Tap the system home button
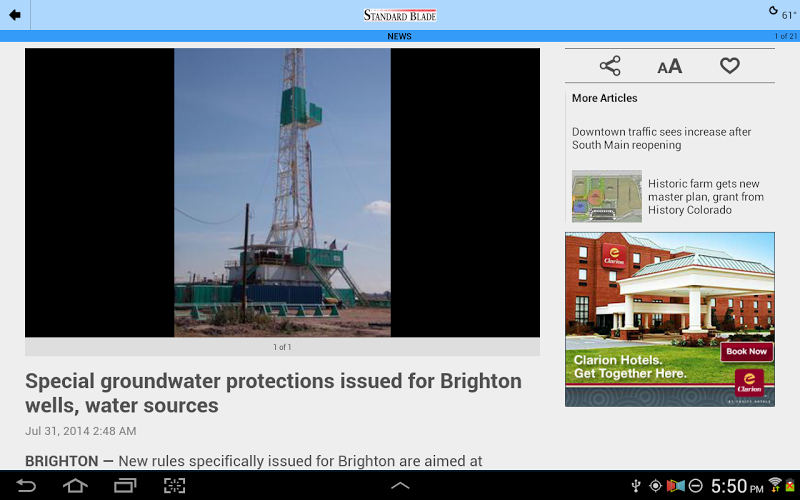Viewport: 800px width, 500px height. click(x=75, y=486)
